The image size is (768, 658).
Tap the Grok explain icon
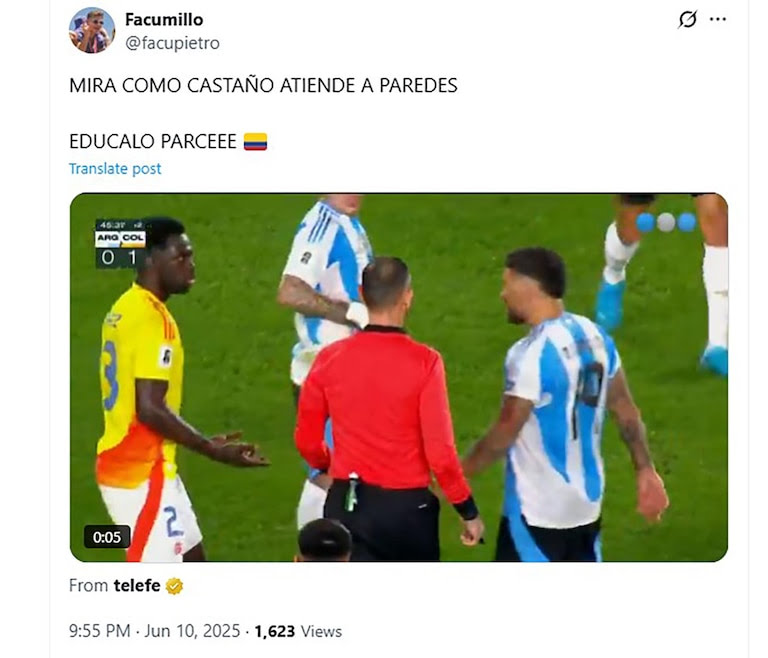click(687, 19)
